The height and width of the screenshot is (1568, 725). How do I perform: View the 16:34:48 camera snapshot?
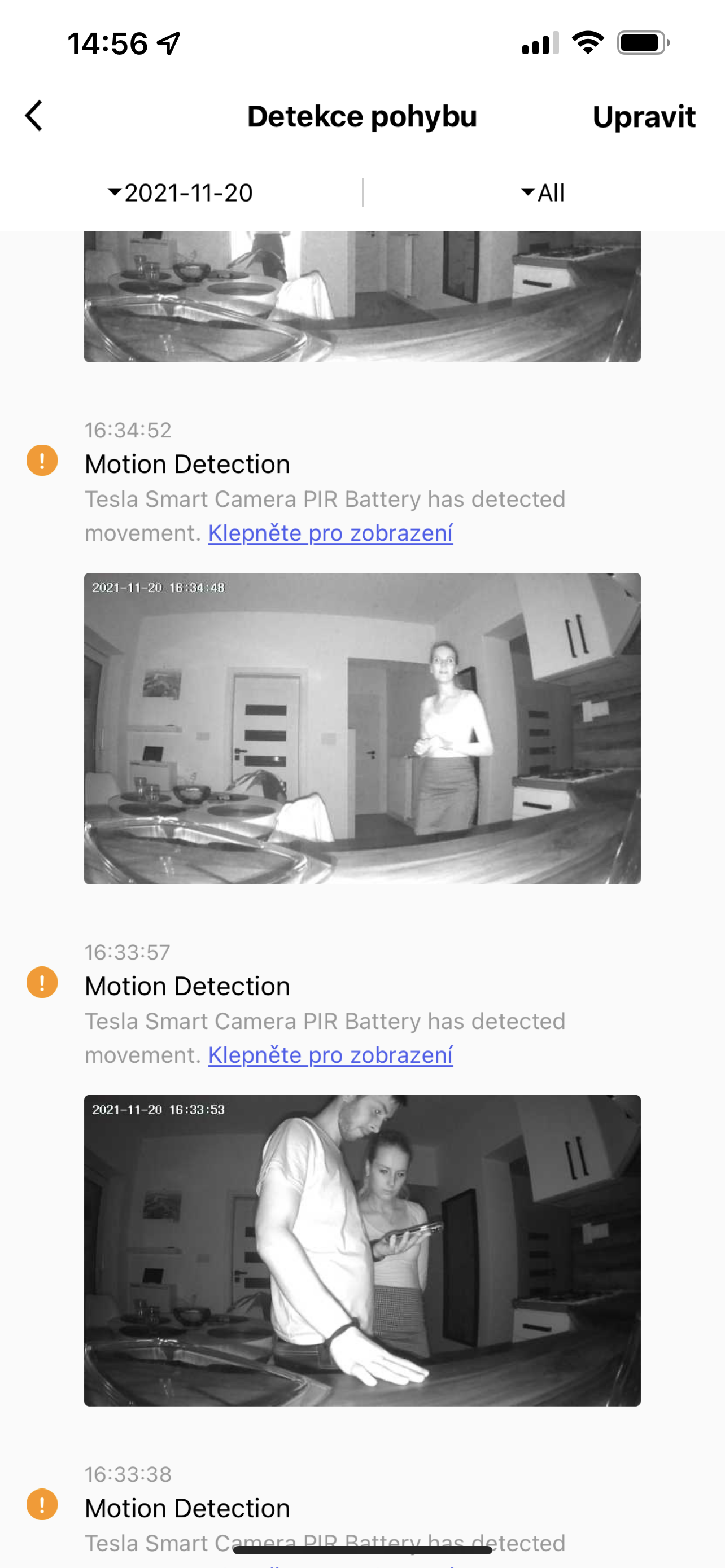(x=362, y=728)
